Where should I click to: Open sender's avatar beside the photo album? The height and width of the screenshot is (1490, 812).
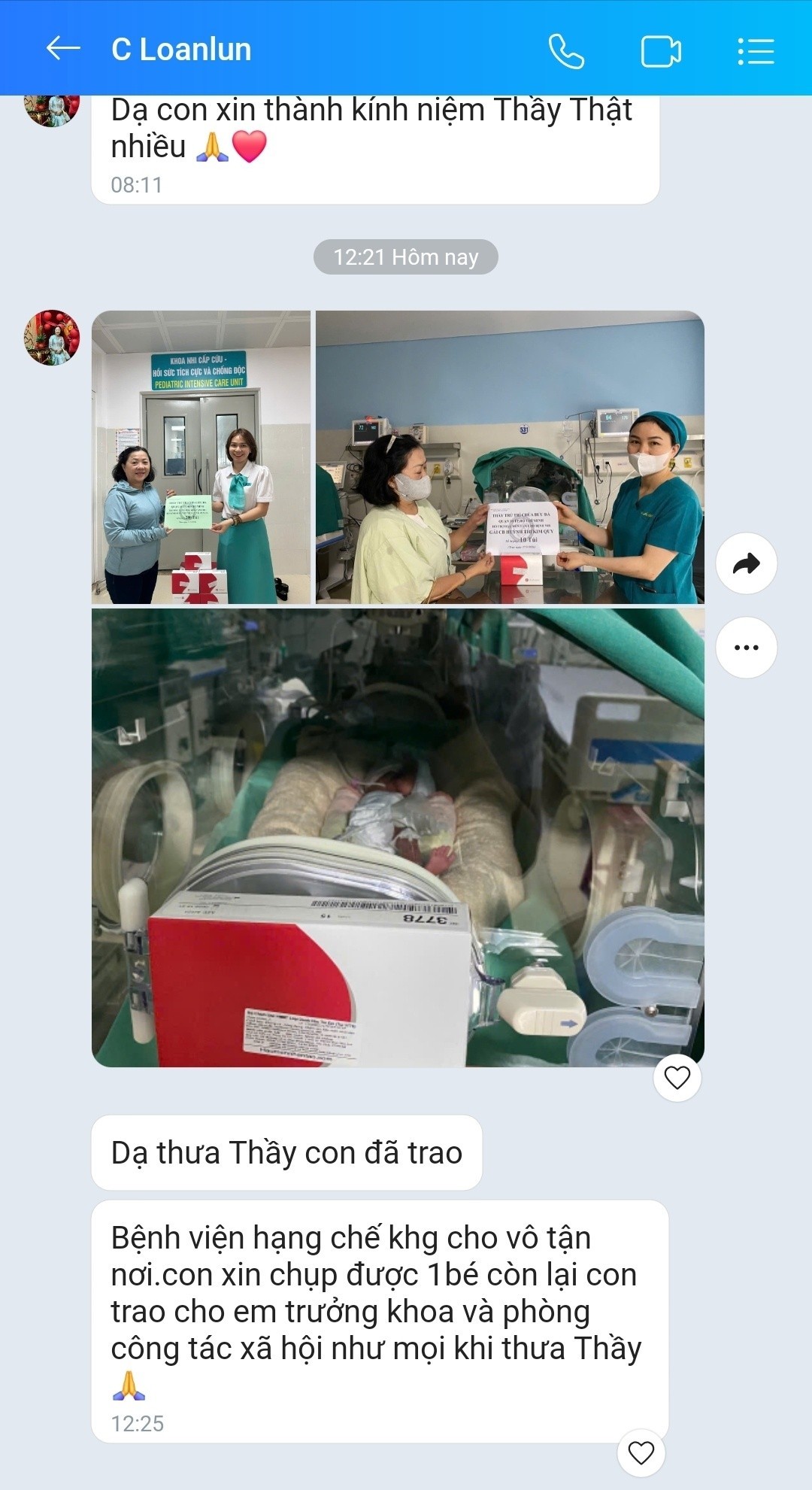click(52, 338)
